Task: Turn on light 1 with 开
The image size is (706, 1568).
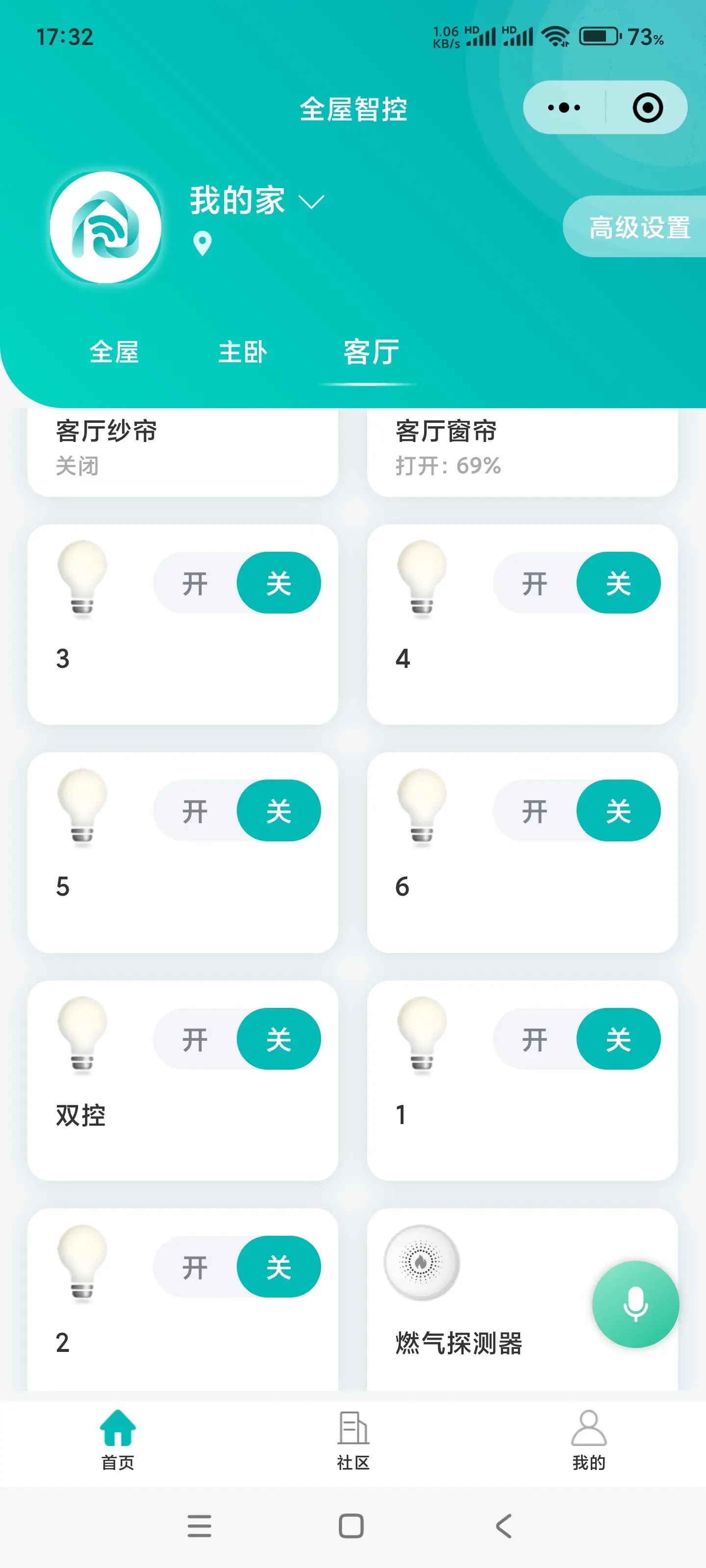Action: pos(534,1039)
